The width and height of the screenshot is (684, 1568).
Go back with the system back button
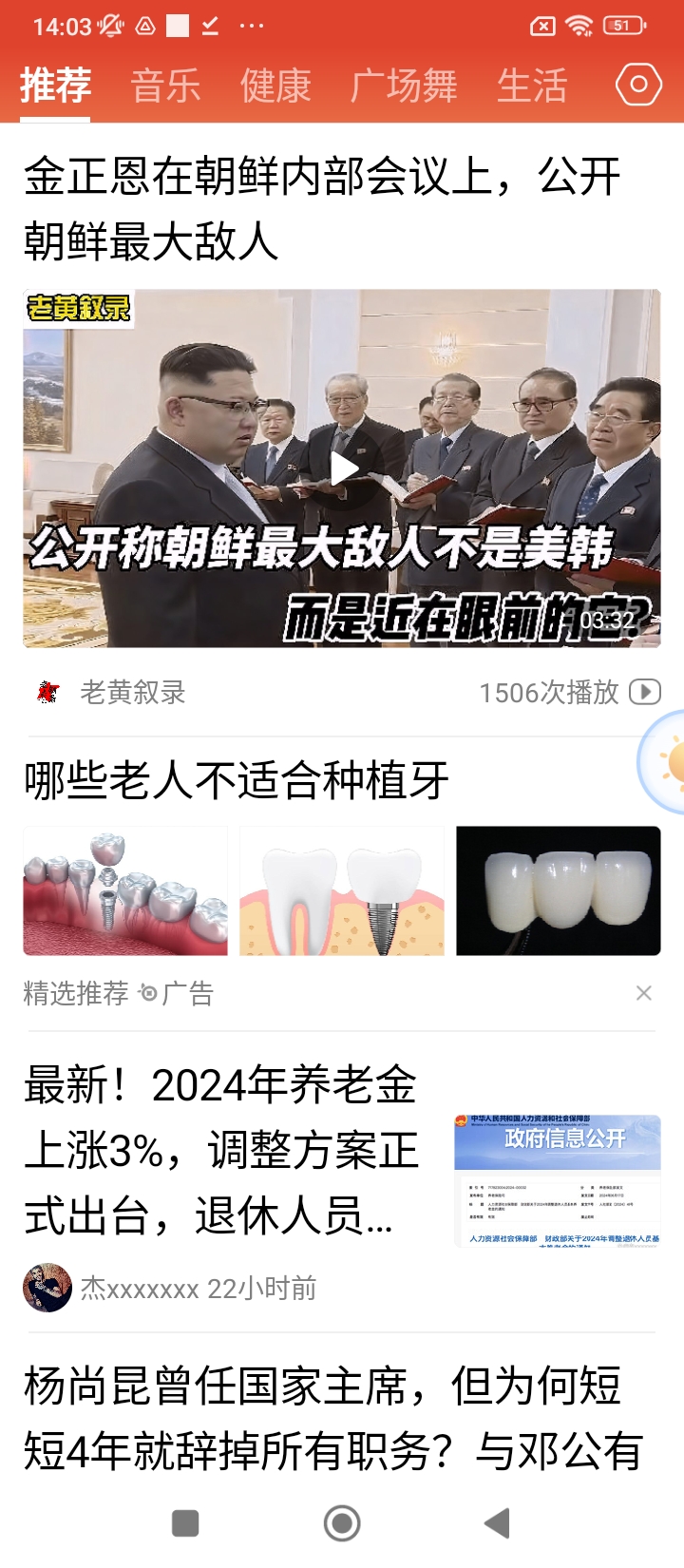[498, 1523]
